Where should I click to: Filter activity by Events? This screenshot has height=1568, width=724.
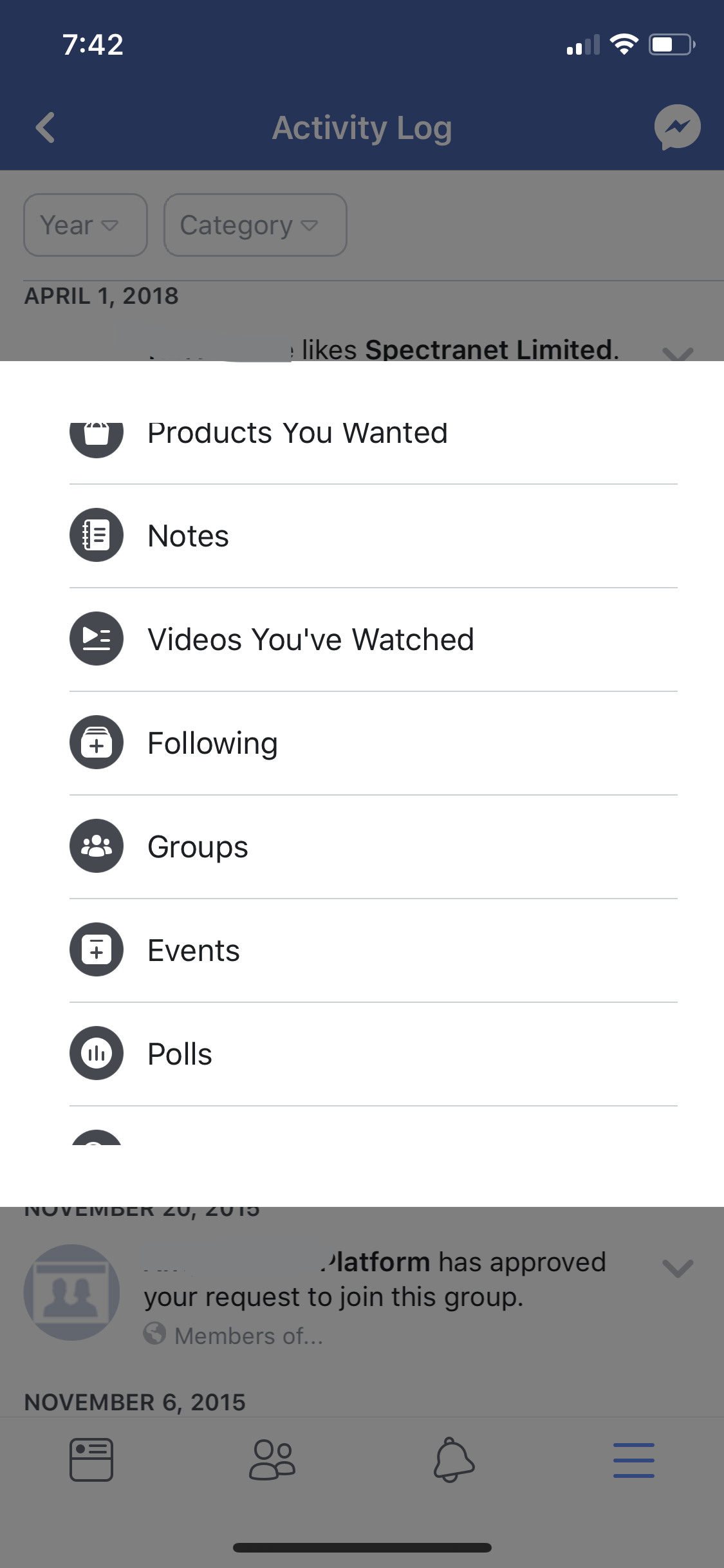[x=373, y=950]
